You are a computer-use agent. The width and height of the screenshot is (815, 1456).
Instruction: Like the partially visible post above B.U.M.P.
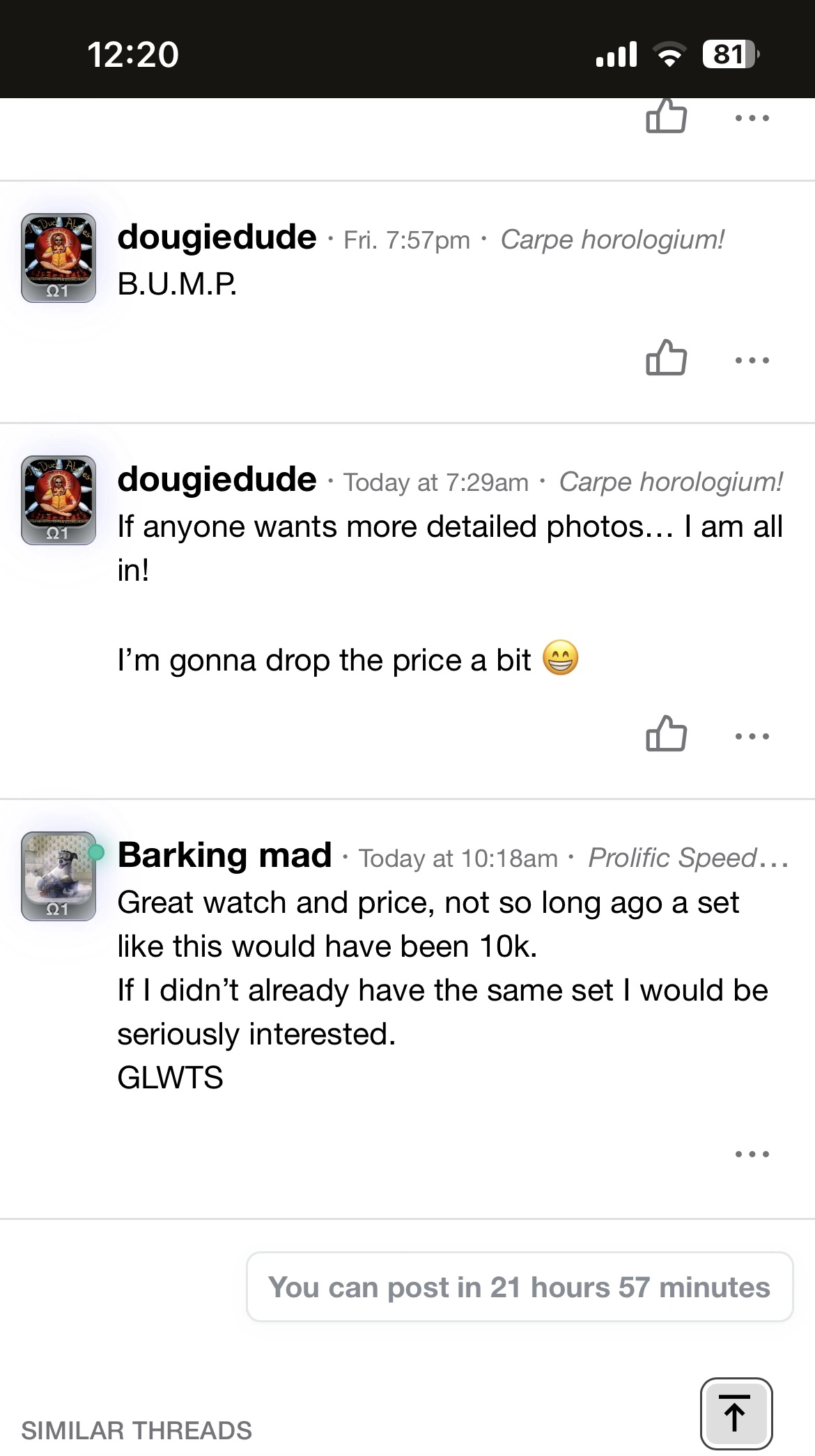[x=666, y=116]
